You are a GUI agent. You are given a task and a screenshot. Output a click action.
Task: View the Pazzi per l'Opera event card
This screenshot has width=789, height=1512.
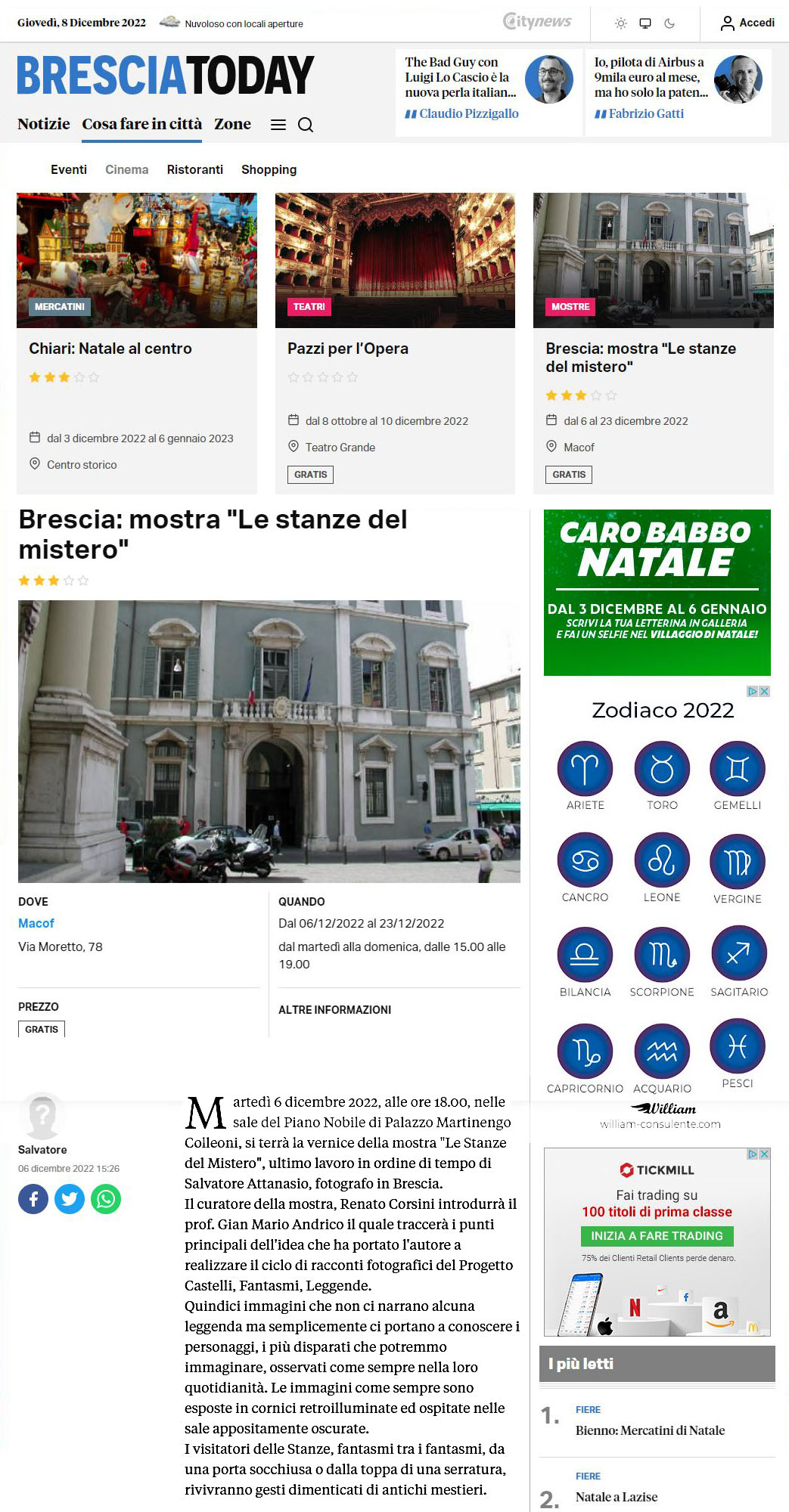point(348,349)
